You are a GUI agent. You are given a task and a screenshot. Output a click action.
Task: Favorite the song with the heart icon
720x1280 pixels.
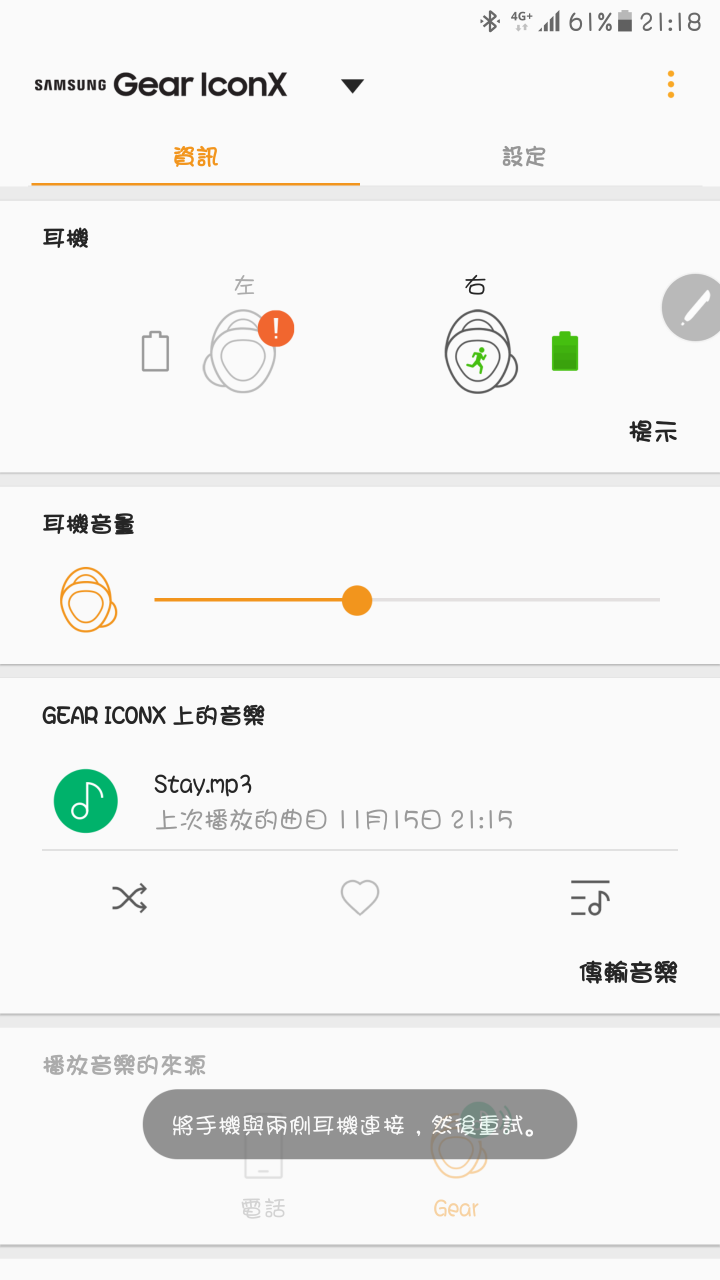click(360, 898)
